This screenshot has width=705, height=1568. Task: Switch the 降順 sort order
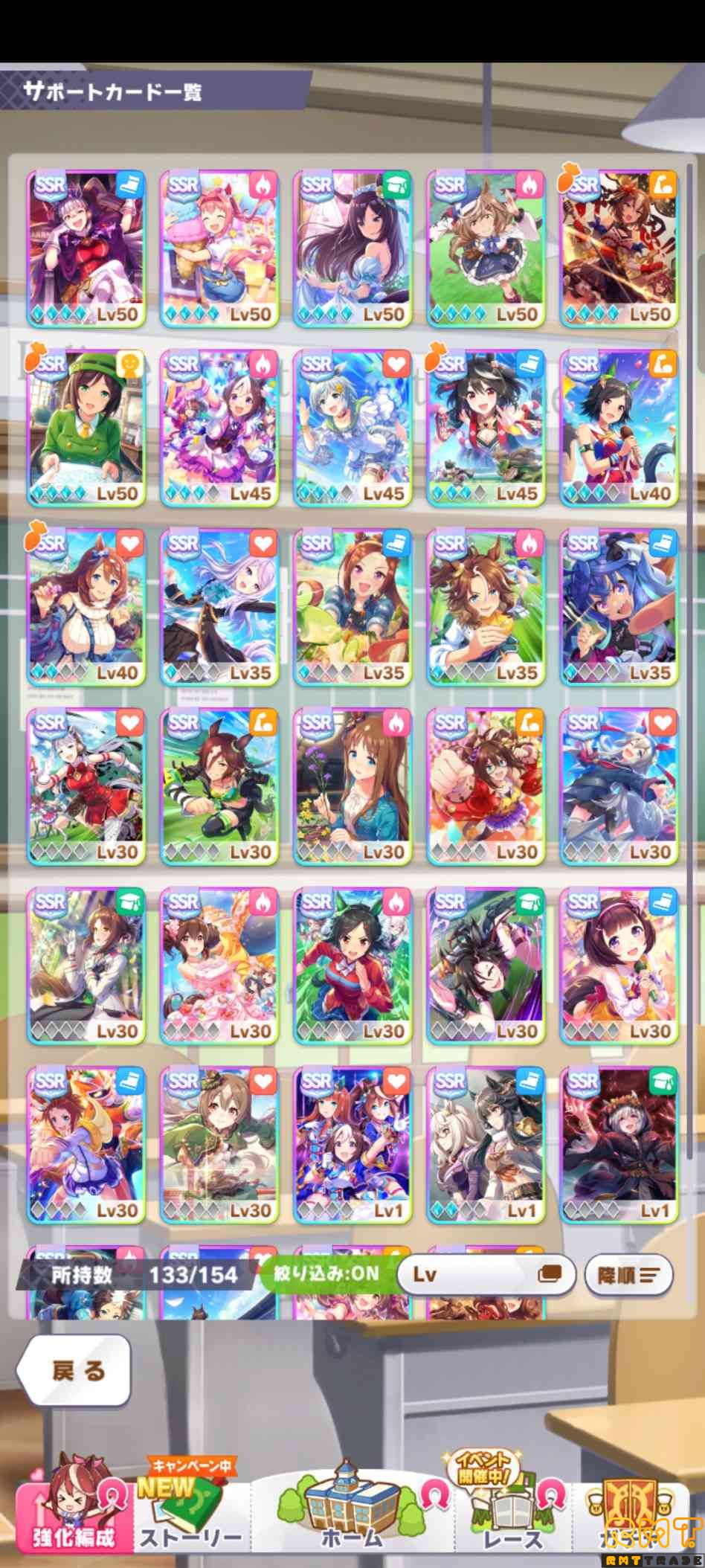coord(628,1275)
